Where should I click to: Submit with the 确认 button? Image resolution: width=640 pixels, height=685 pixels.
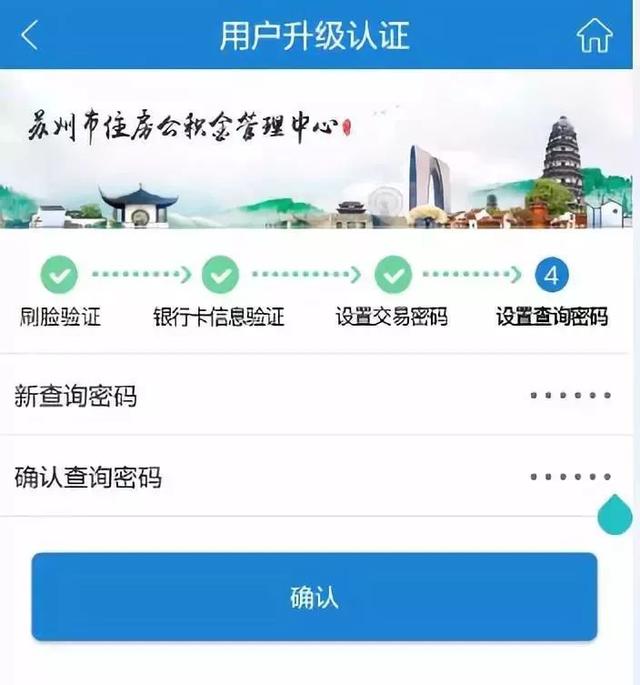pyautogui.click(x=314, y=597)
